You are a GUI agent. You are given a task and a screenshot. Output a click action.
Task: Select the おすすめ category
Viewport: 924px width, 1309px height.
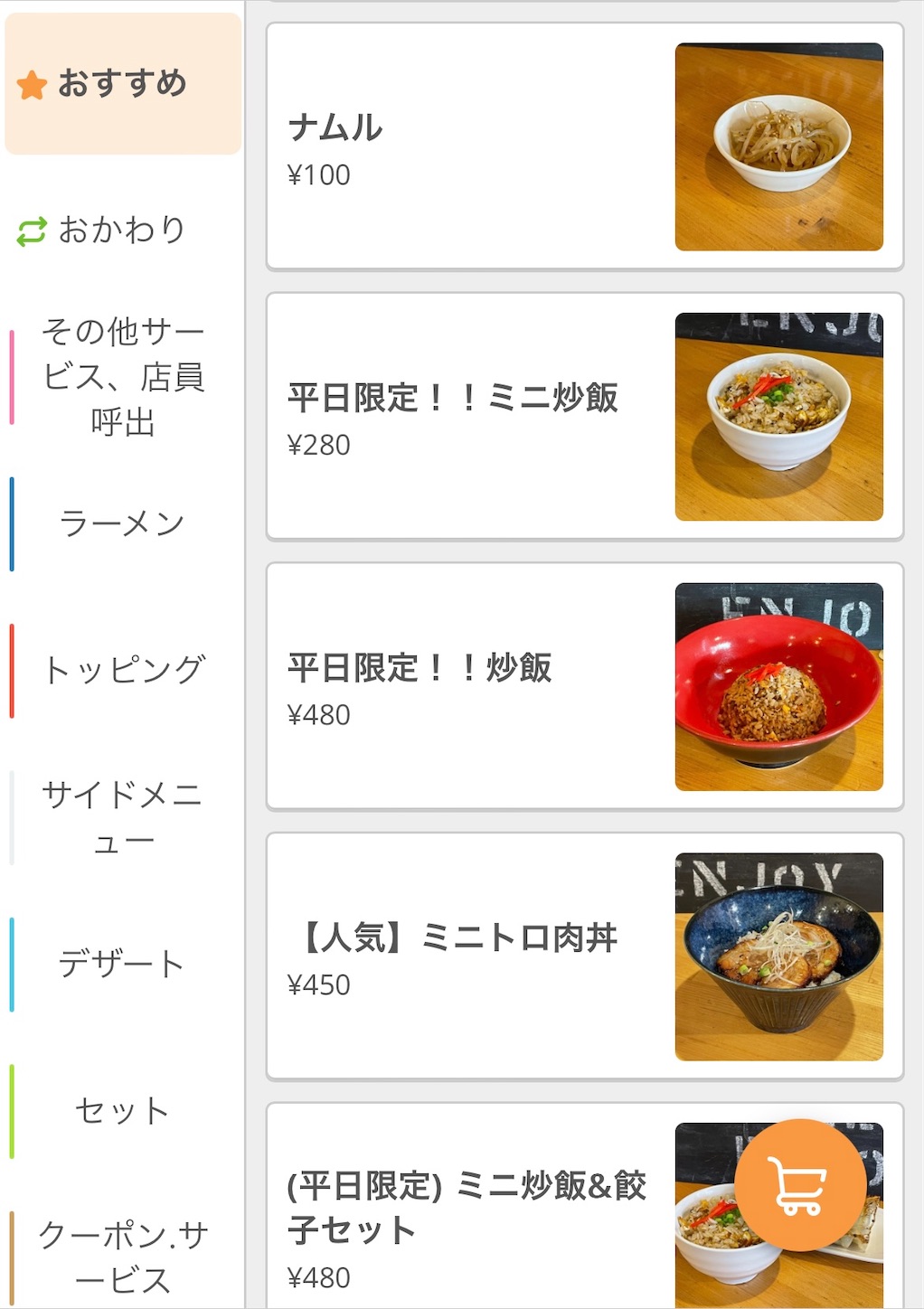(123, 84)
